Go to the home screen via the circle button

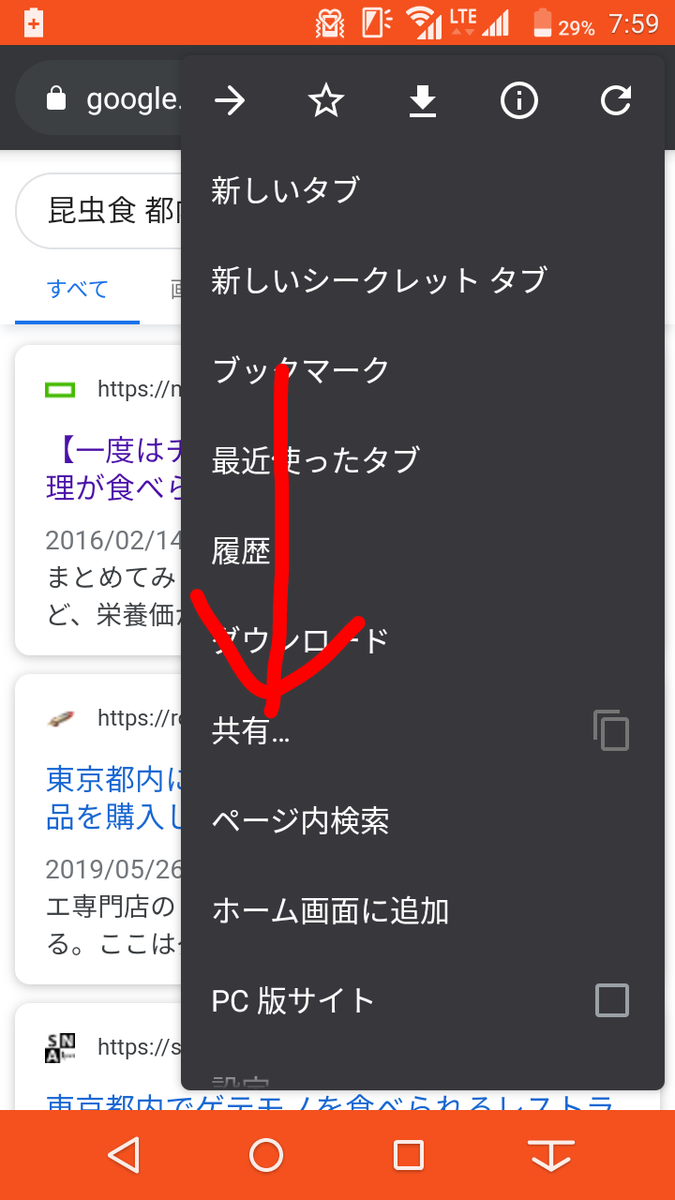click(266, 1155)
